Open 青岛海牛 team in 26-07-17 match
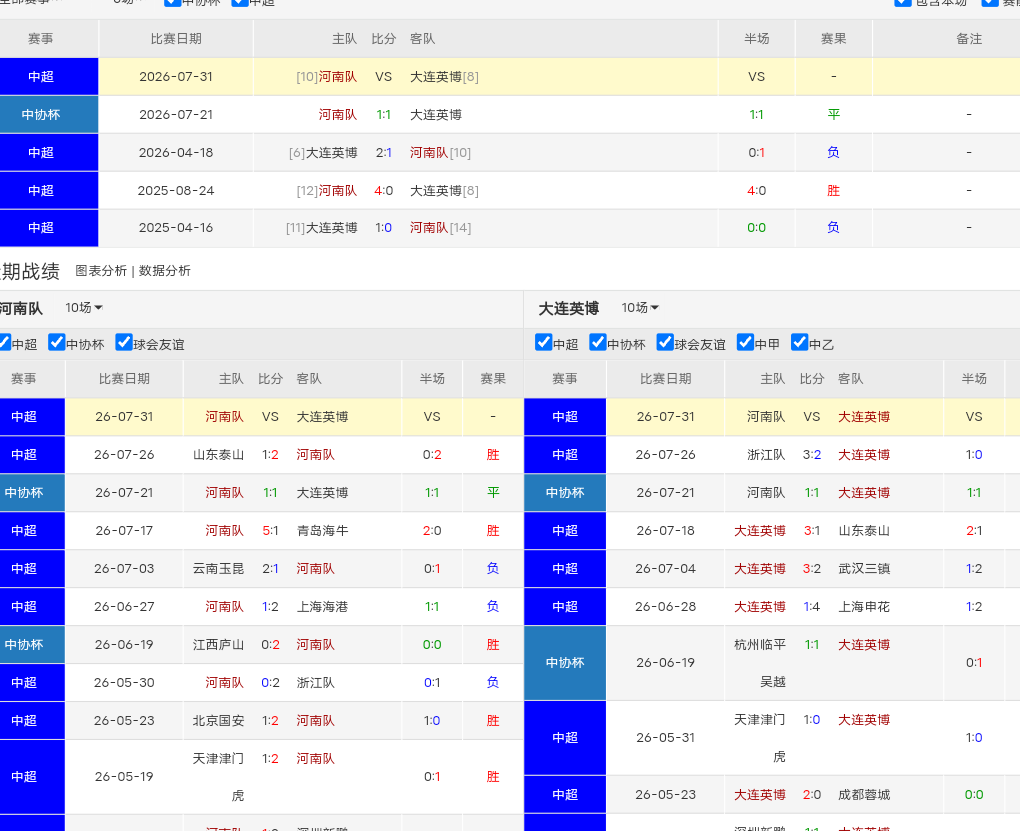 pyautogui.click(x=323, y=531)
